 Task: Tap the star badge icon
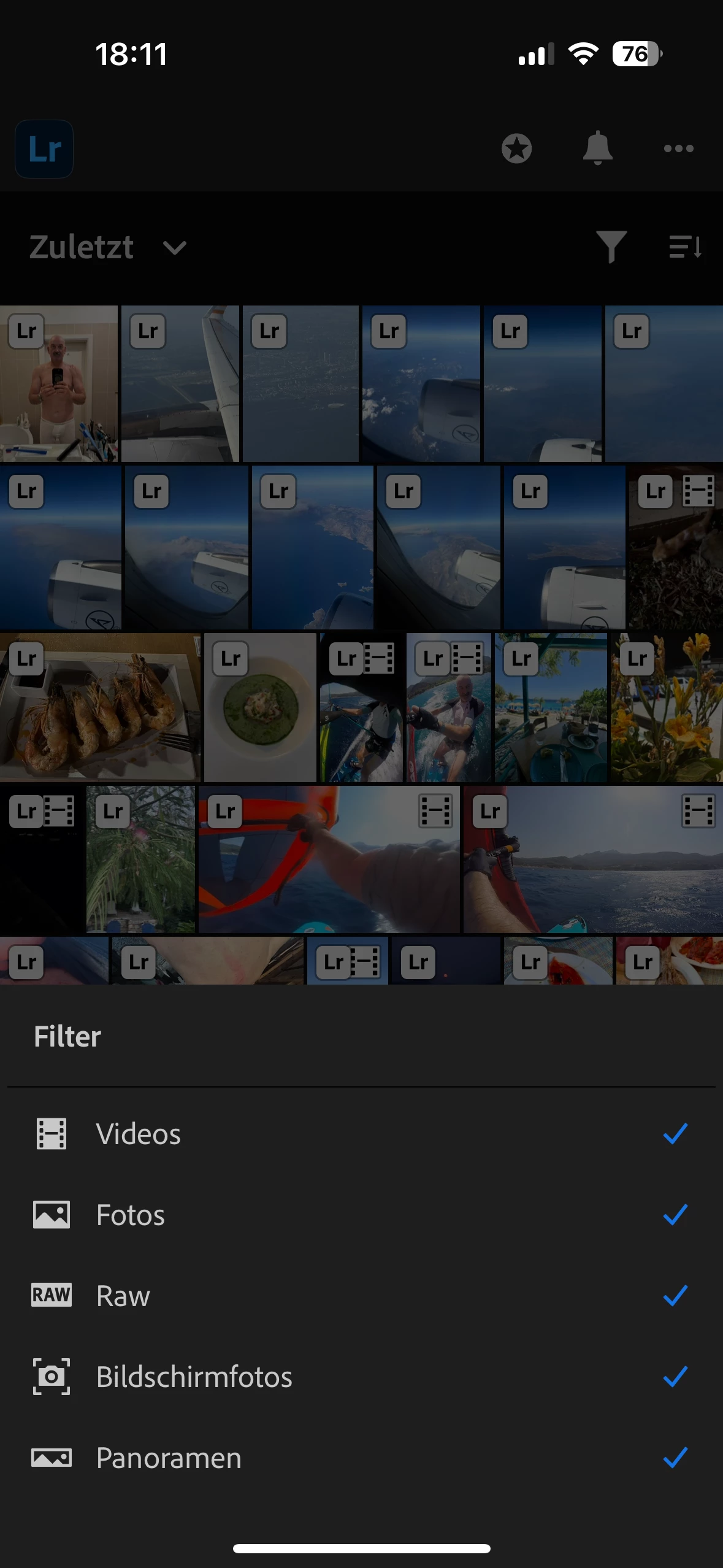click(x=516, y=148)
